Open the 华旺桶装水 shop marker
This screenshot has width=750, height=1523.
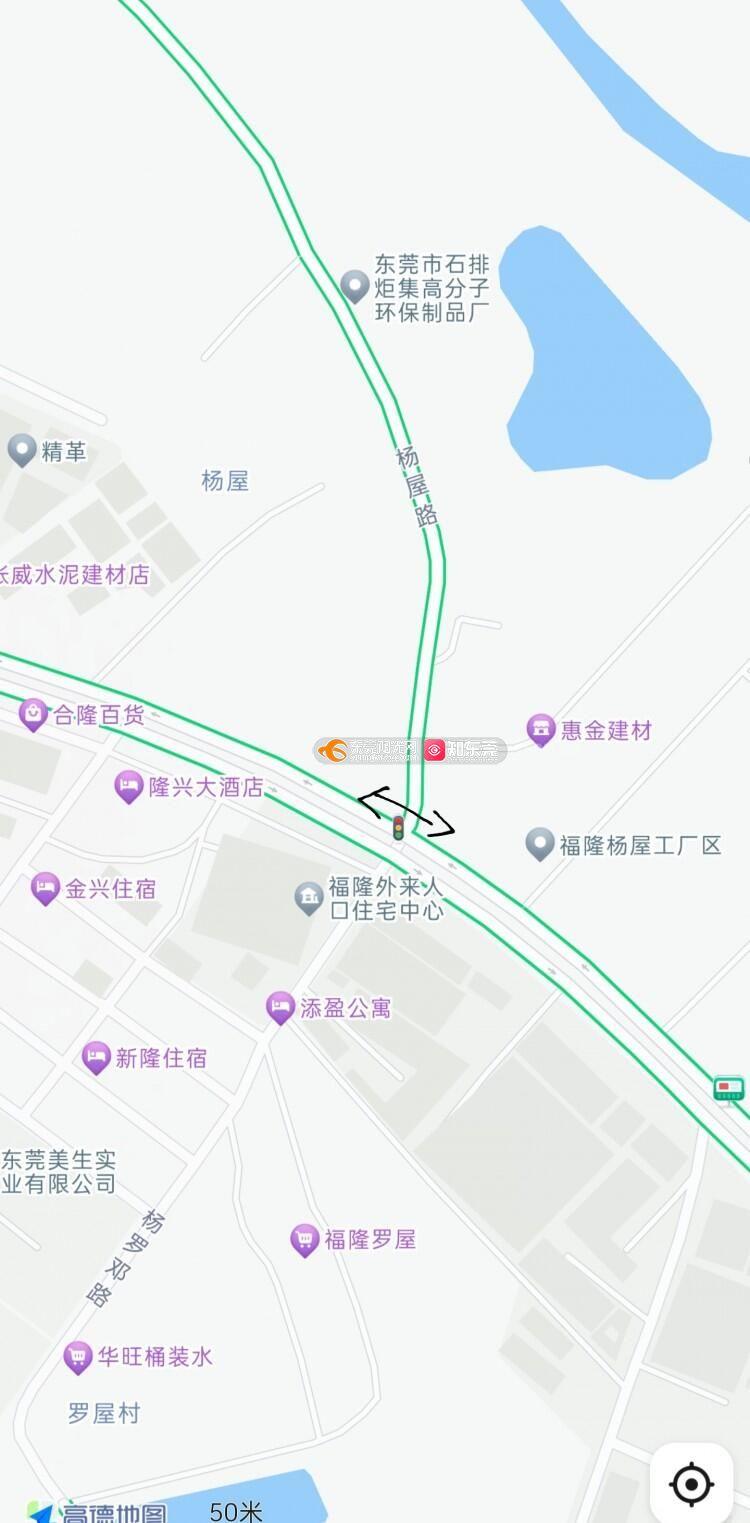tap(78, 1357)
